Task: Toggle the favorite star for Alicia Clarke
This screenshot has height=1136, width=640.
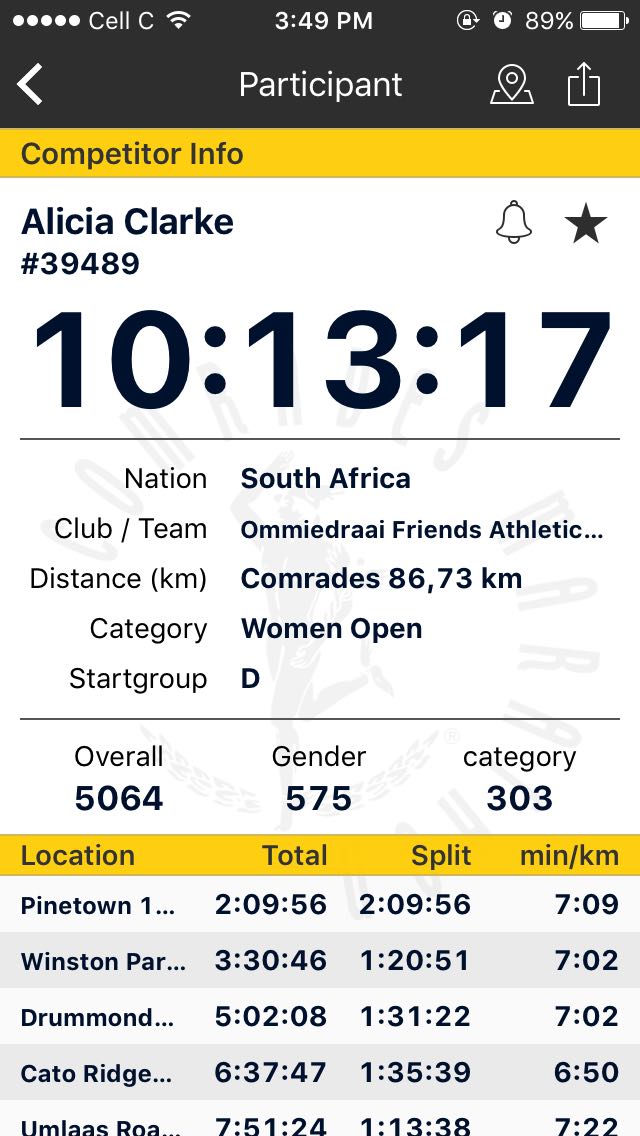Action: [586, 223]
